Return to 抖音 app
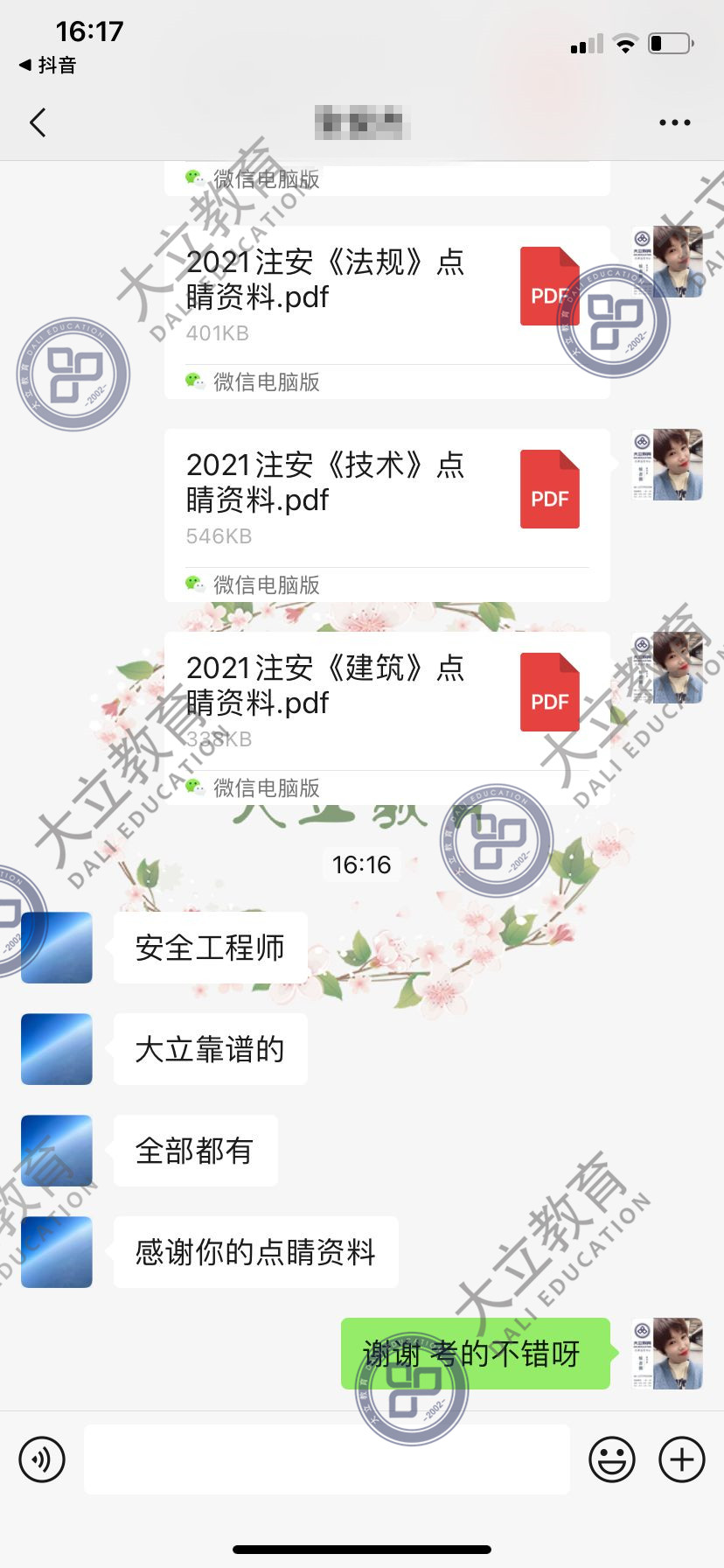724x1568 pixels. point(48,66)
